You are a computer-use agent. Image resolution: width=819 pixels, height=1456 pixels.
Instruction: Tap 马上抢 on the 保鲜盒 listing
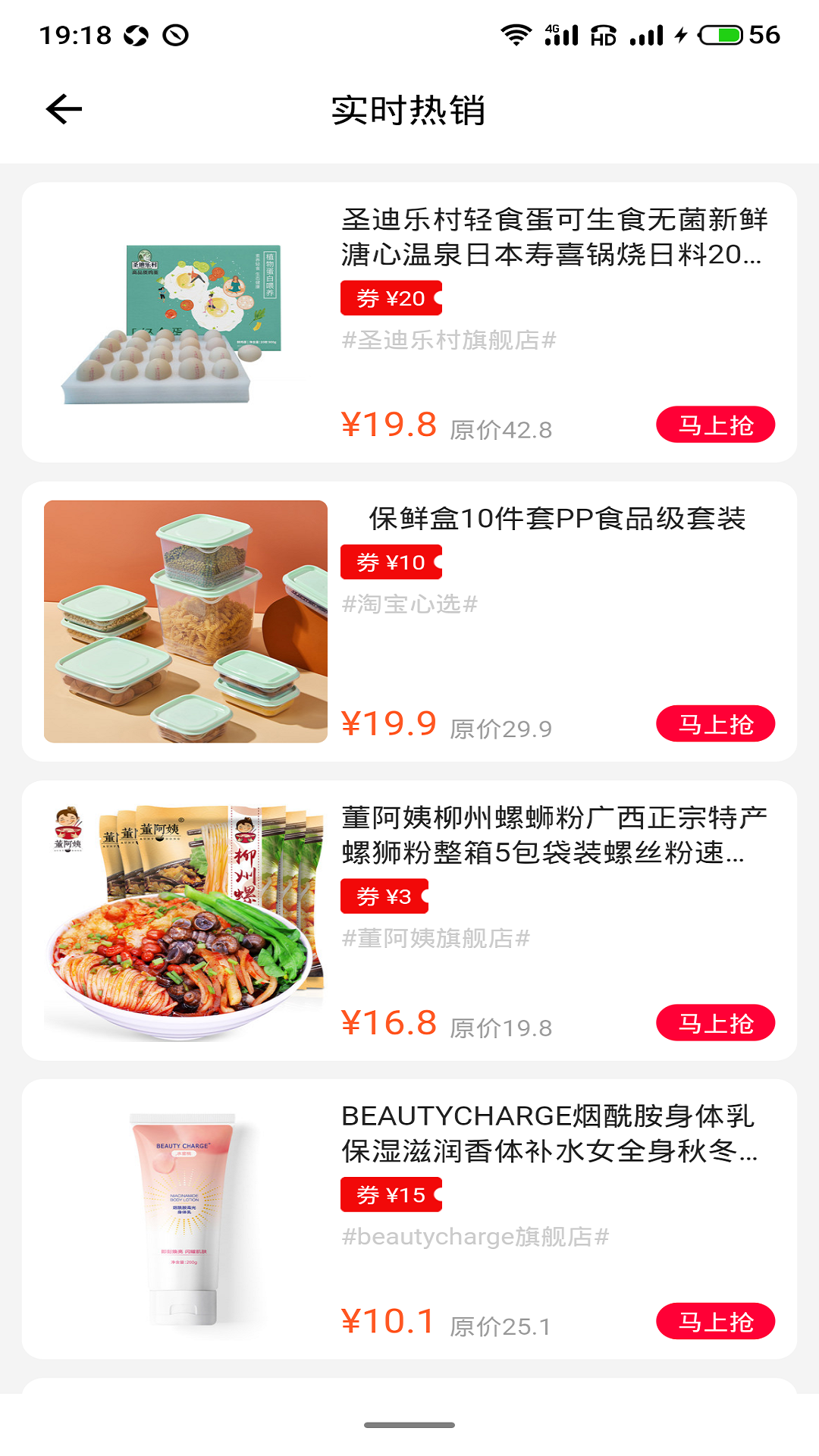click(x=716, y=725)
